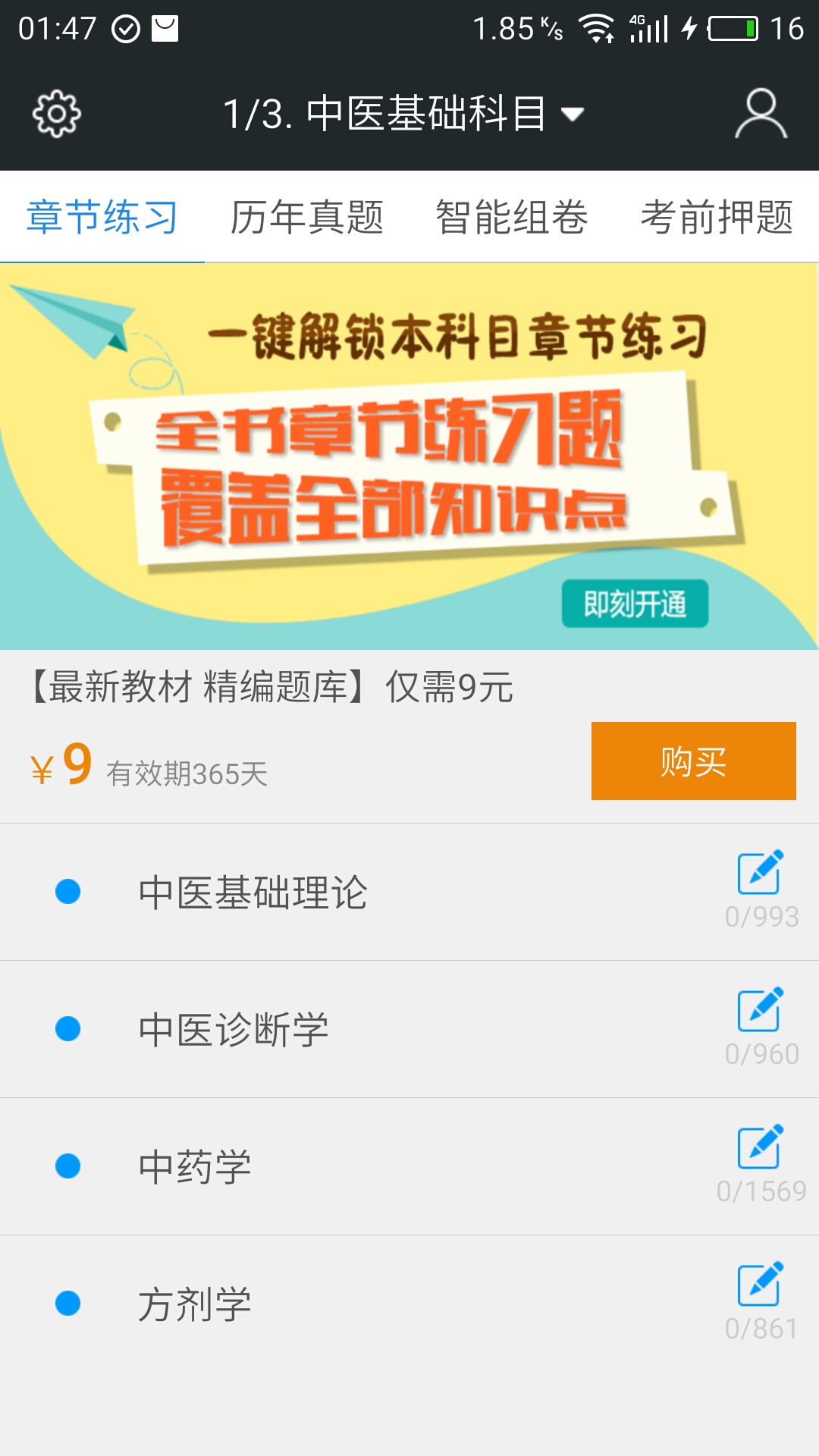The height and width of the screenshot is (1456, 819).
Task: Open the user profile icon
Action: pyautogui.click(x=761, y=112)
